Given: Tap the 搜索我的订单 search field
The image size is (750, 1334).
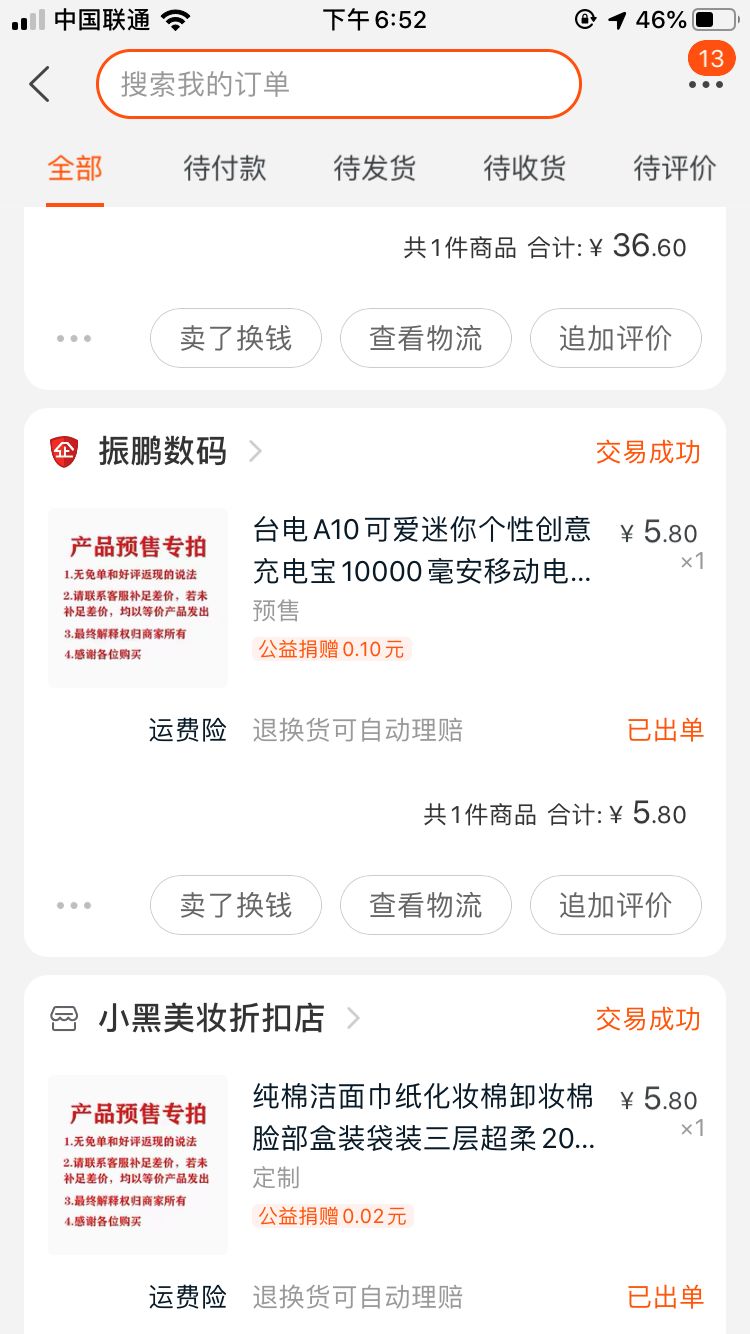Looking at the screenshot, I should click(338, 84).
